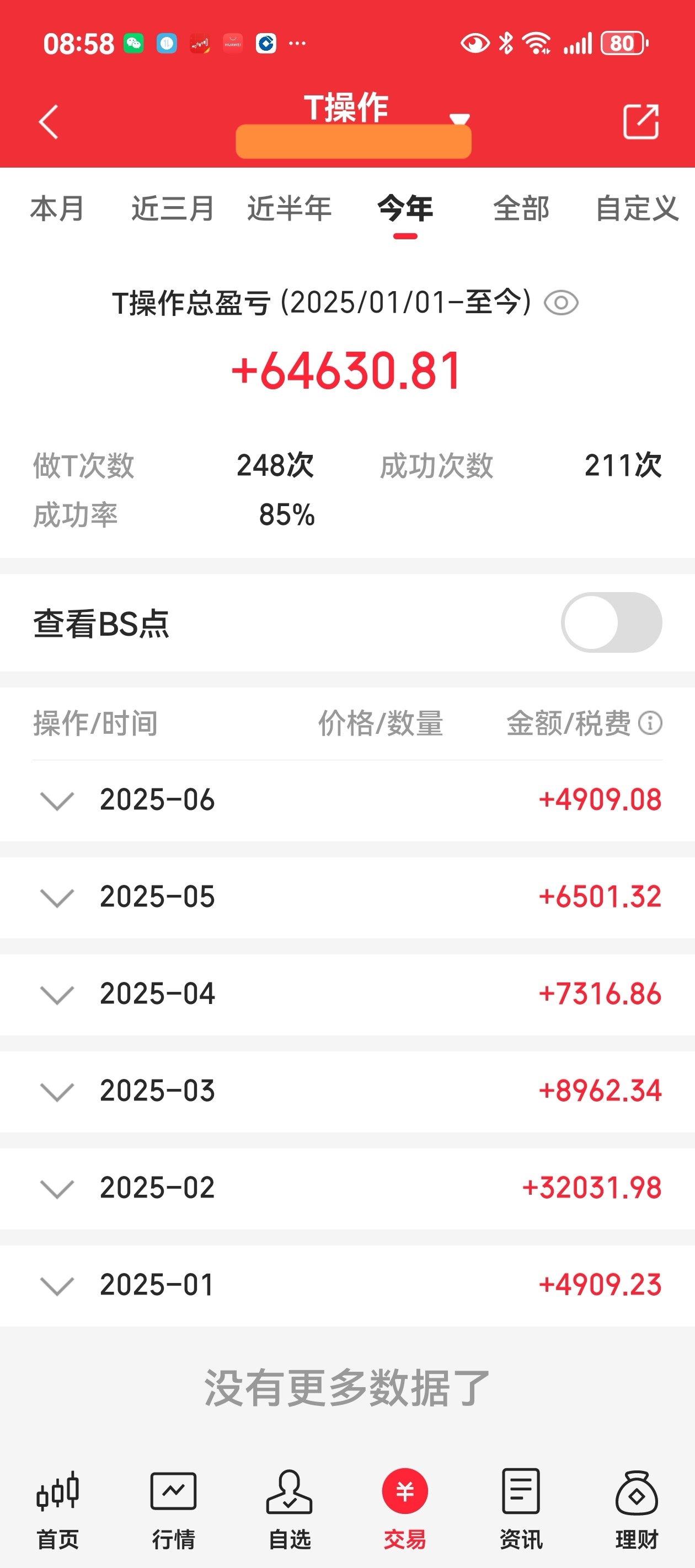Image resolution: width=695 pixels, height=1568 pixels.
Task: Choose the 自定义 date range tab
Action: 637,209
